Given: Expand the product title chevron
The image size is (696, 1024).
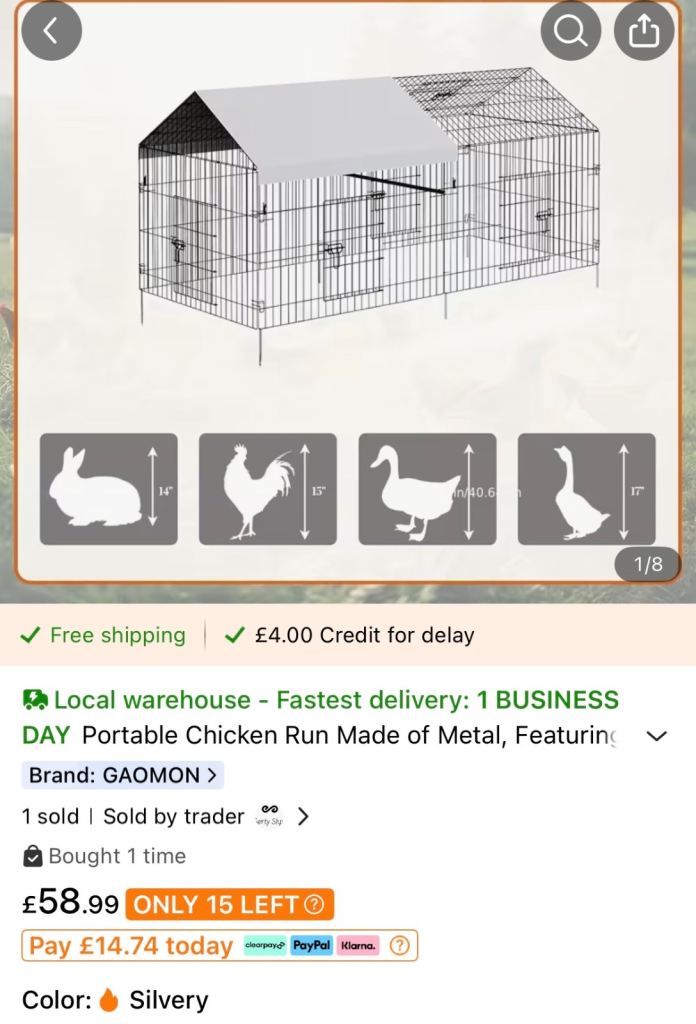Looking at the screenshot, I should (657, 736).
